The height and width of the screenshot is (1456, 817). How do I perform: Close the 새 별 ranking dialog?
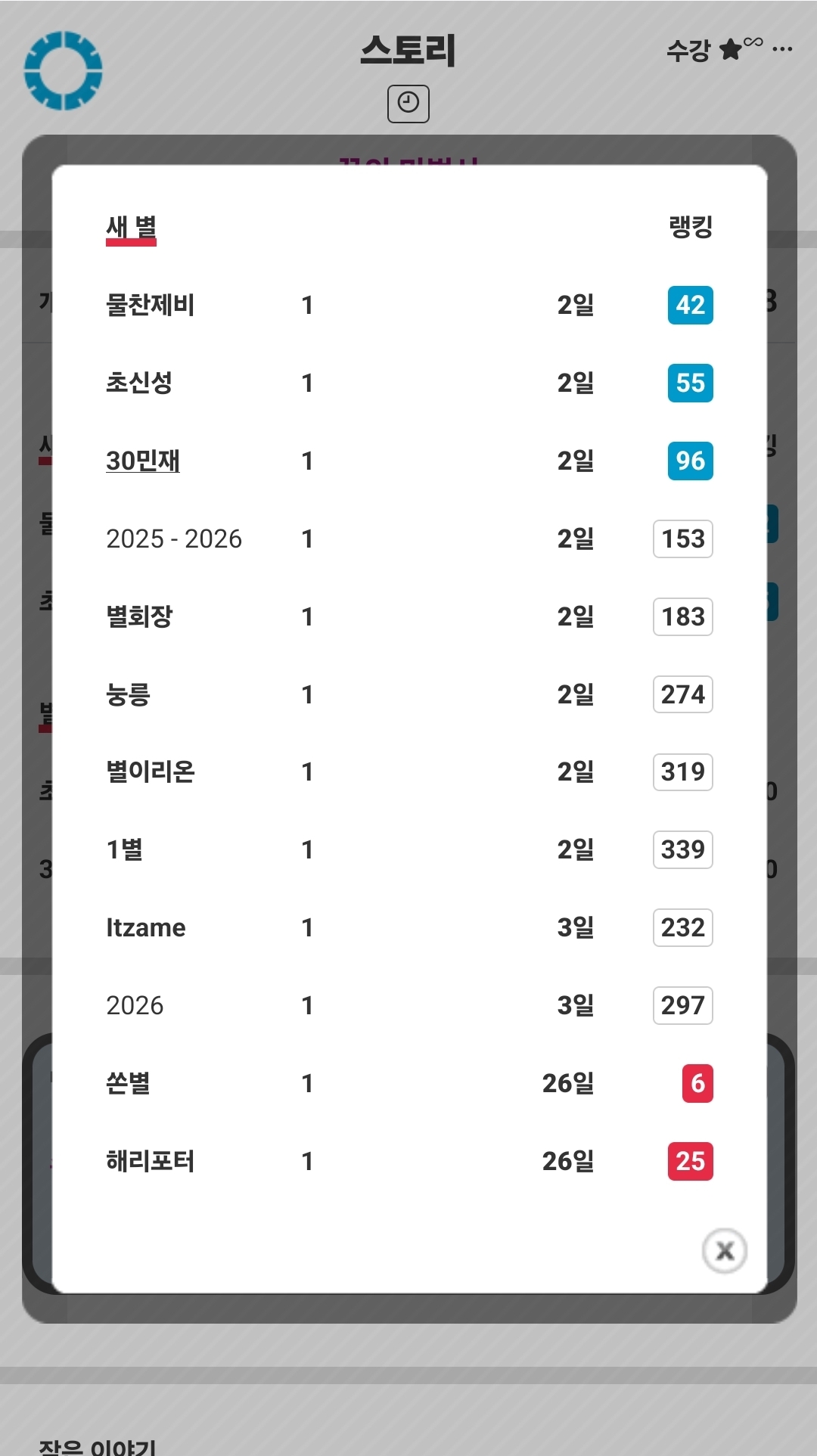click(x=724, y=1250)
